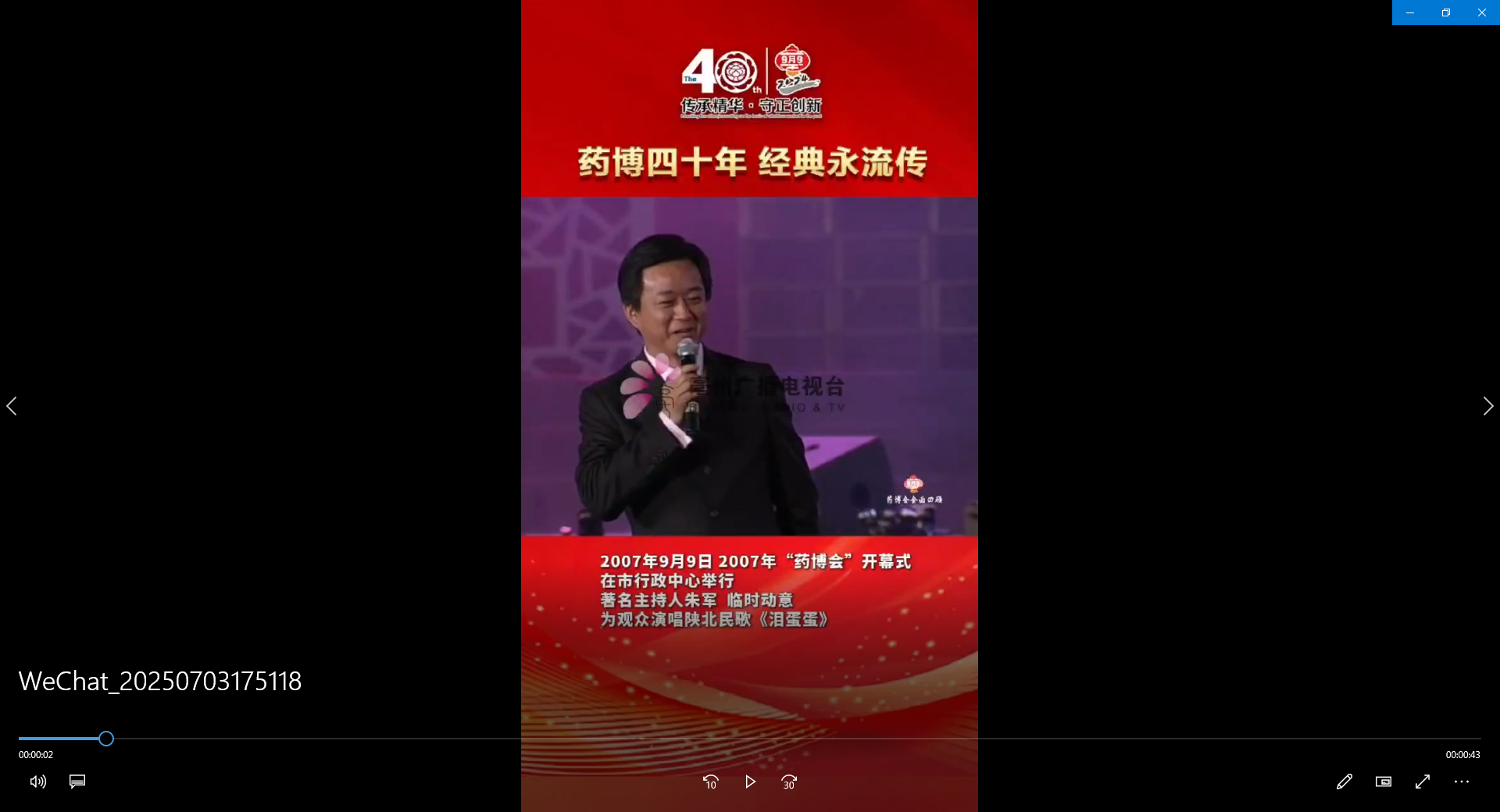Screen dimensions: 1500x812
Task: Play the video
Action: pos(750,782)
